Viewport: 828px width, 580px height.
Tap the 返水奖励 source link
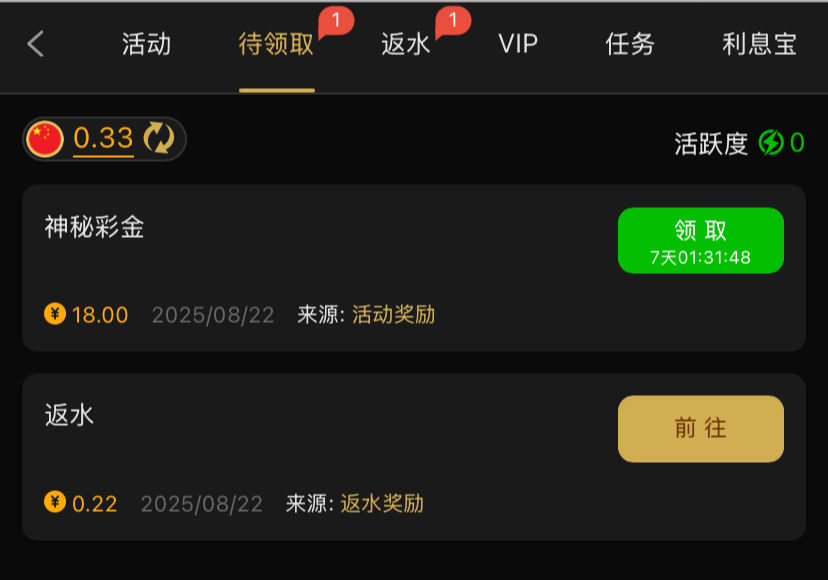[x=382, y=503]
